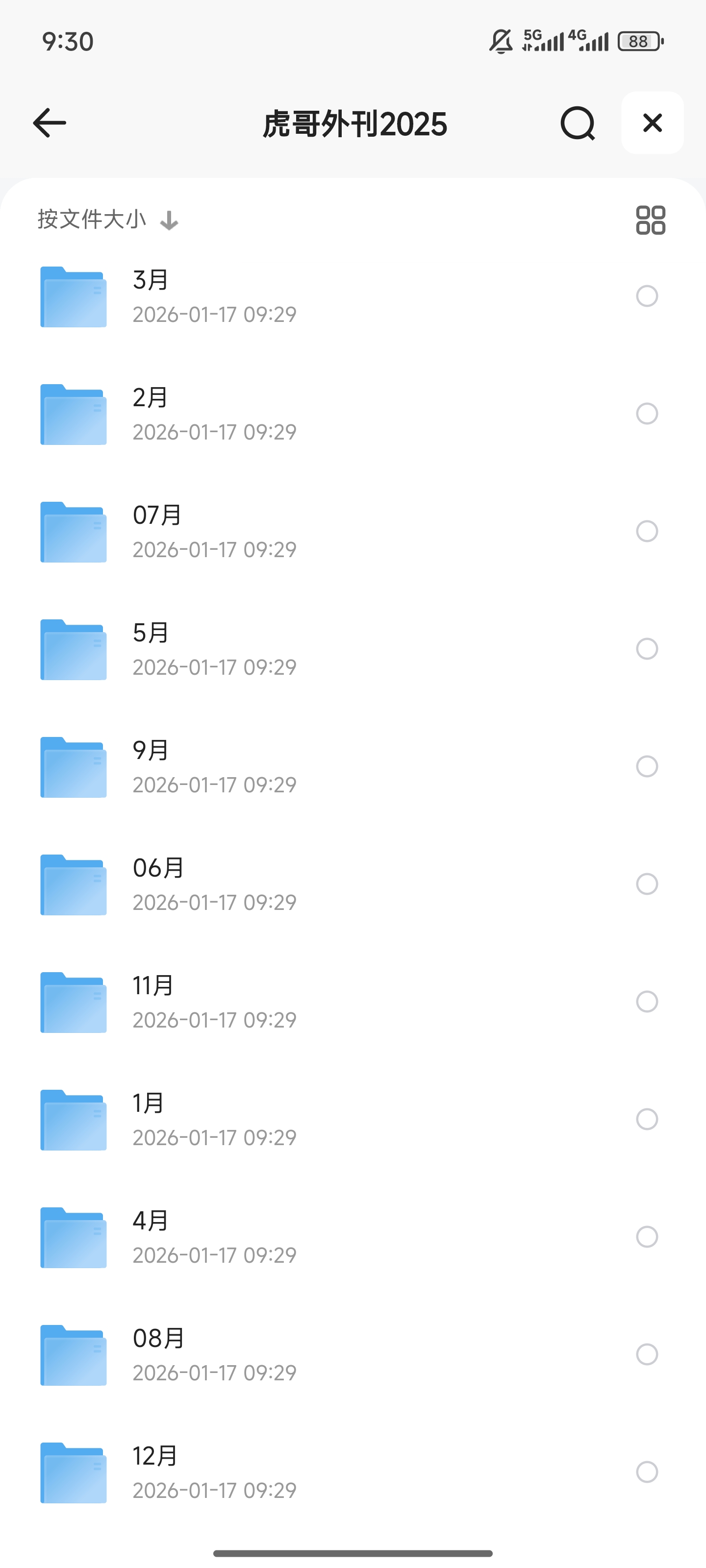
Task: Close the file browser with X
Action: coord(652,123)
